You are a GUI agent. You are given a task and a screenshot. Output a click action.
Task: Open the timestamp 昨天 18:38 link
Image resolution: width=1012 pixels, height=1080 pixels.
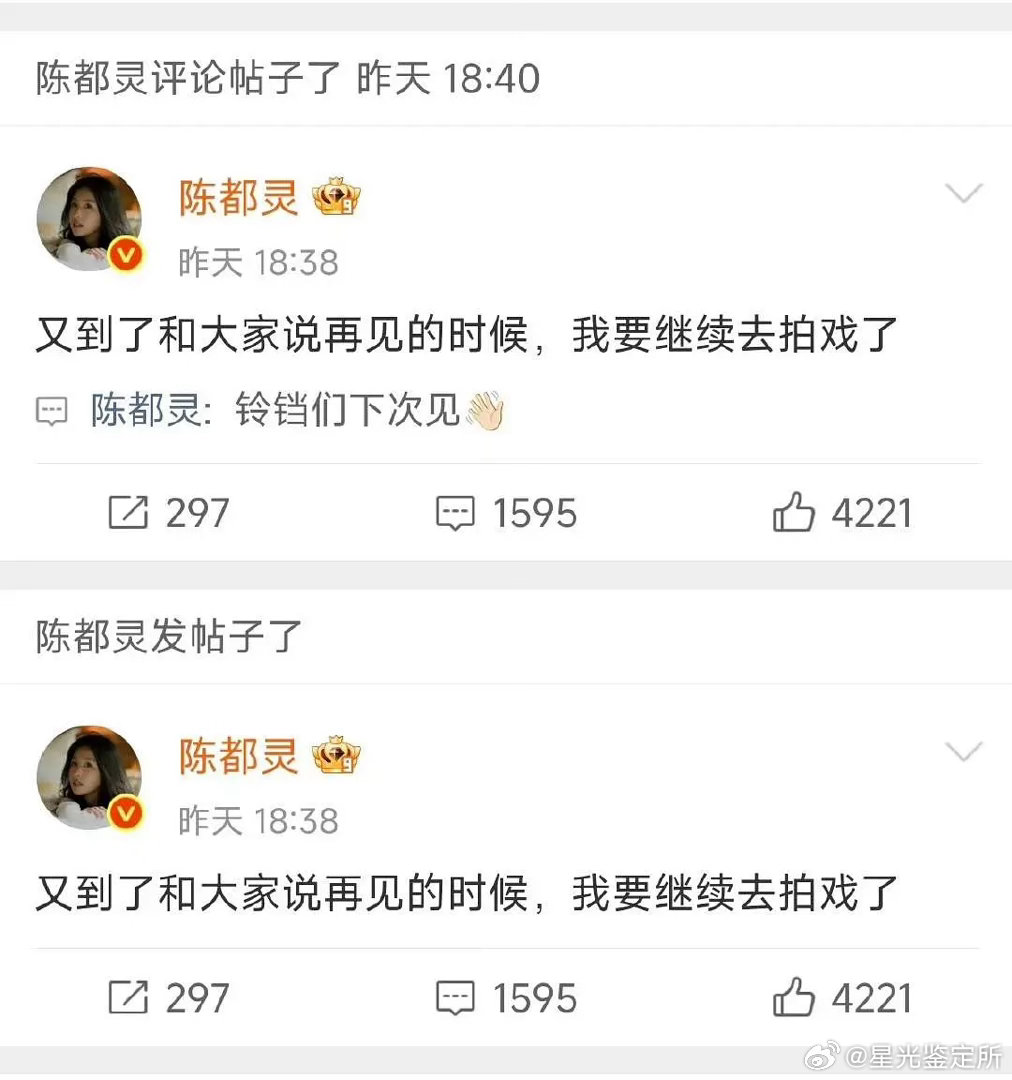tap(260, 261)
